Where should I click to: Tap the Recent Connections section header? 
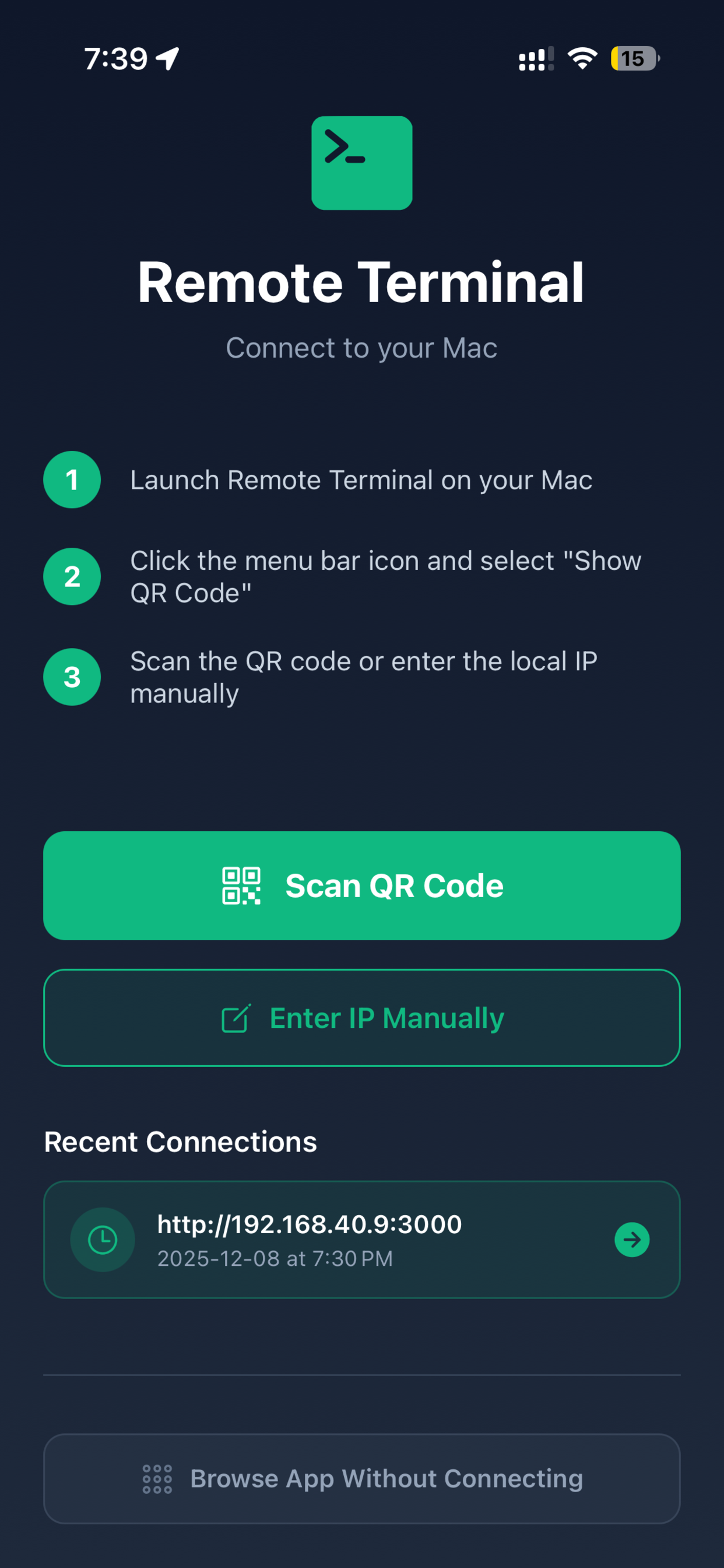(x=180, y=1142)
